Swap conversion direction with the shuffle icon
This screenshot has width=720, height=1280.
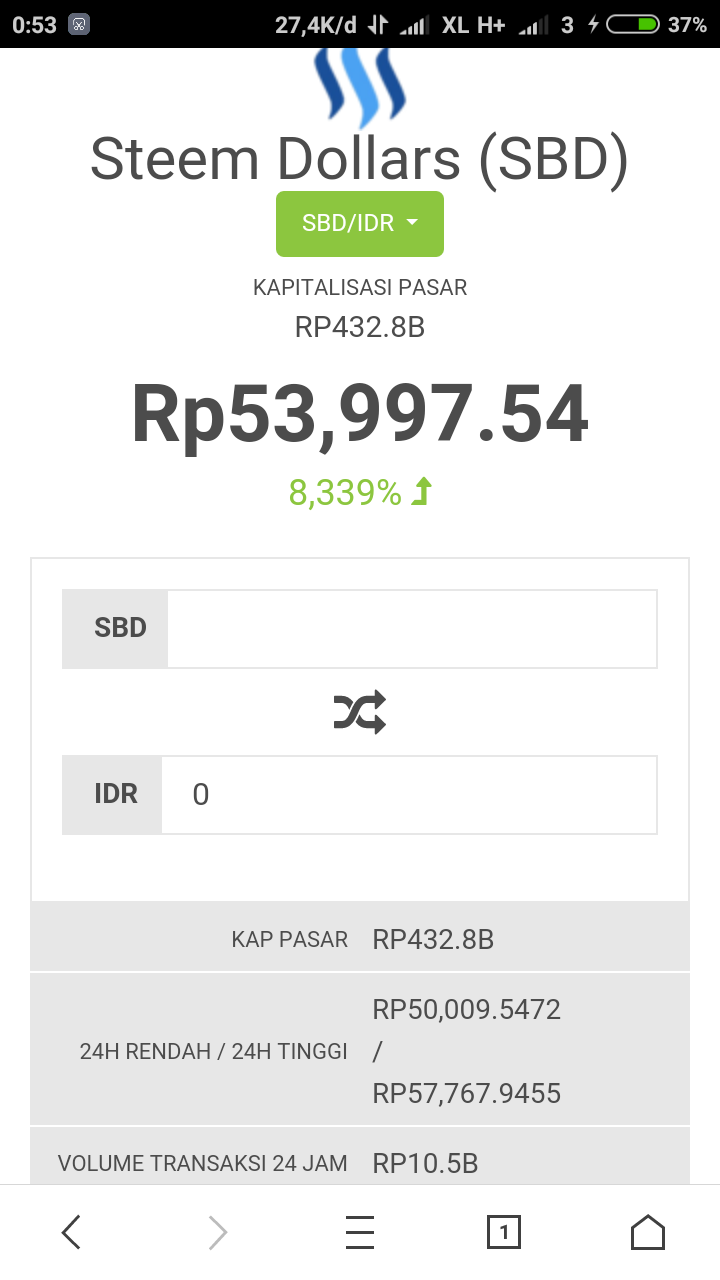pos(360,712)
